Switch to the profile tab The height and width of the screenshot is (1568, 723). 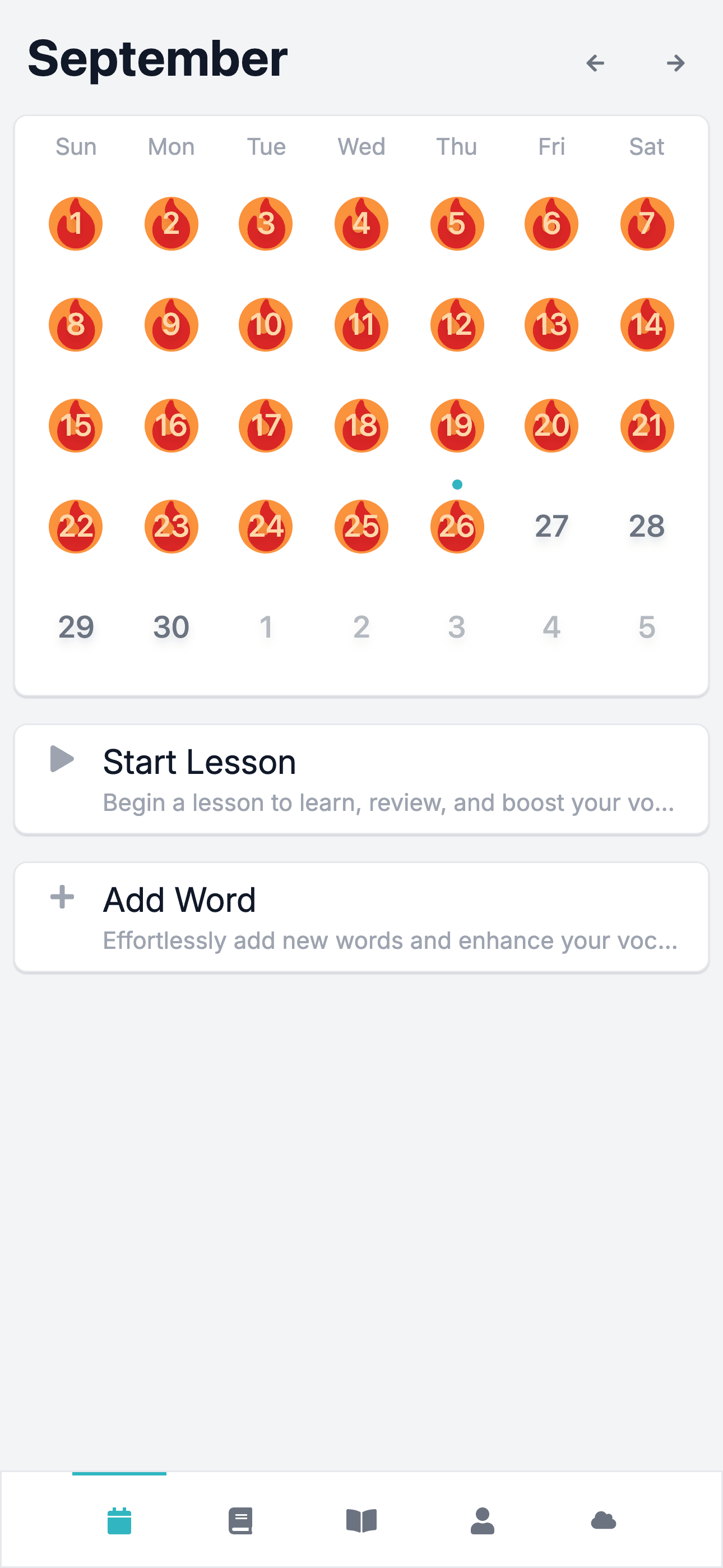click(x=483, y=1520)
